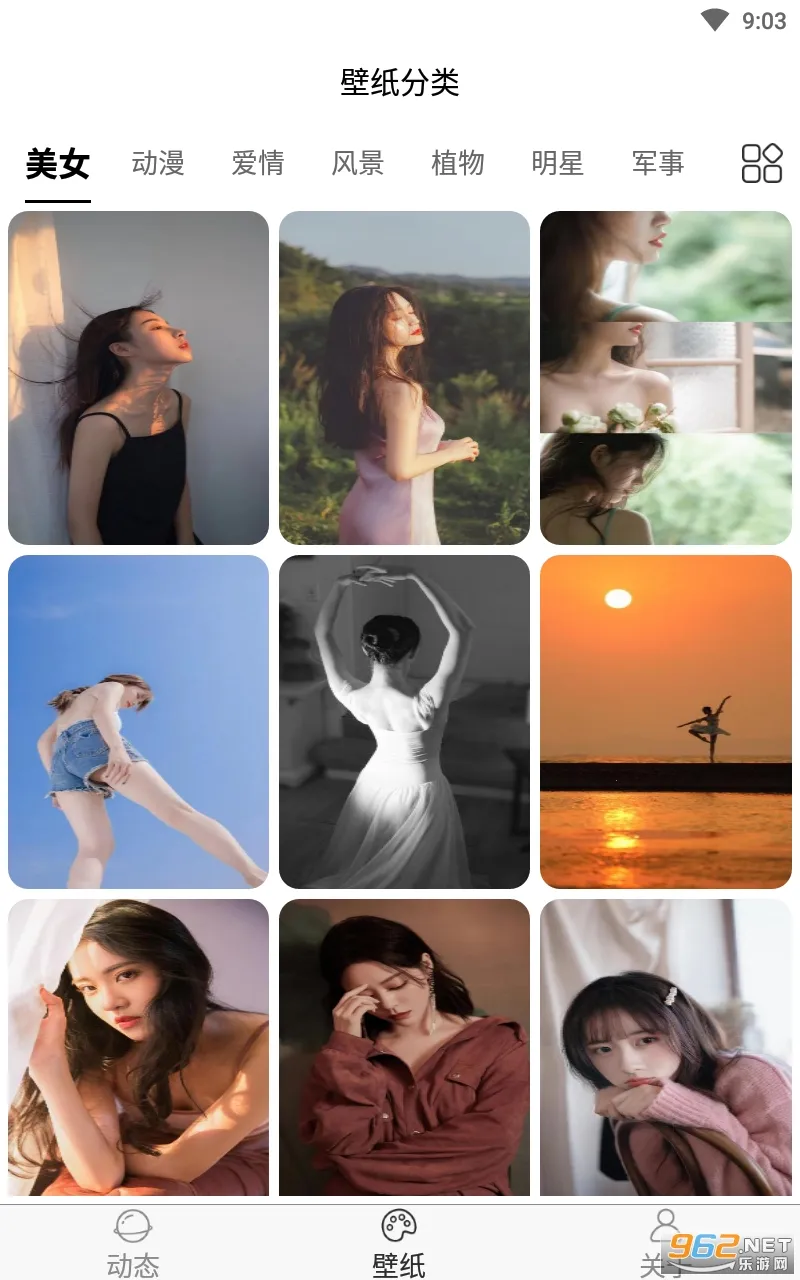
Task: Open wallpaper of woman in black top
Action: tap(138, 378)
